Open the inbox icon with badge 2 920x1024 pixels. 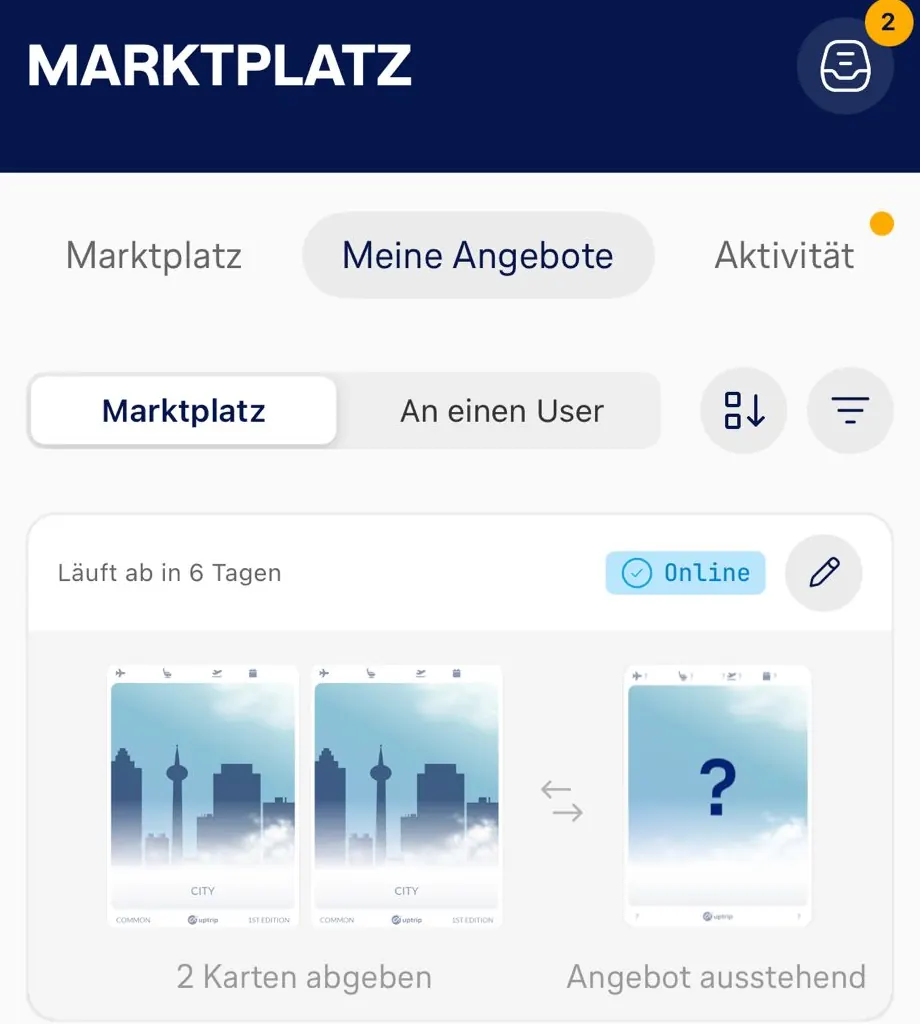[845, 67]
